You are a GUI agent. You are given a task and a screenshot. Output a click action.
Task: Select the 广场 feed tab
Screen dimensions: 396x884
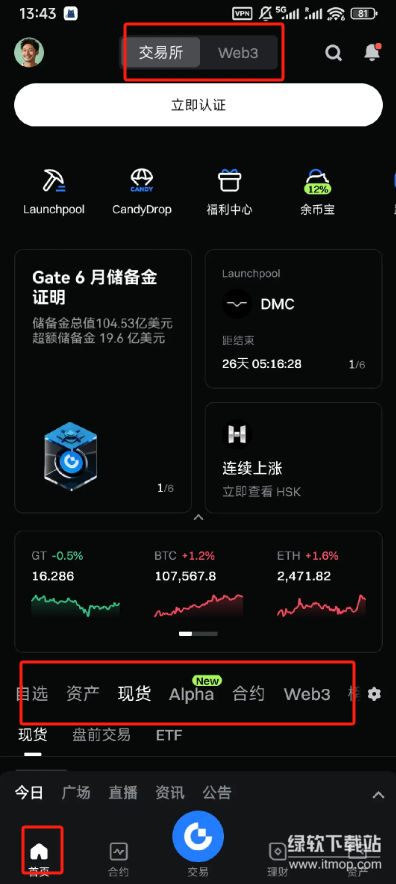pyautogui.click(x=76, y=793)
